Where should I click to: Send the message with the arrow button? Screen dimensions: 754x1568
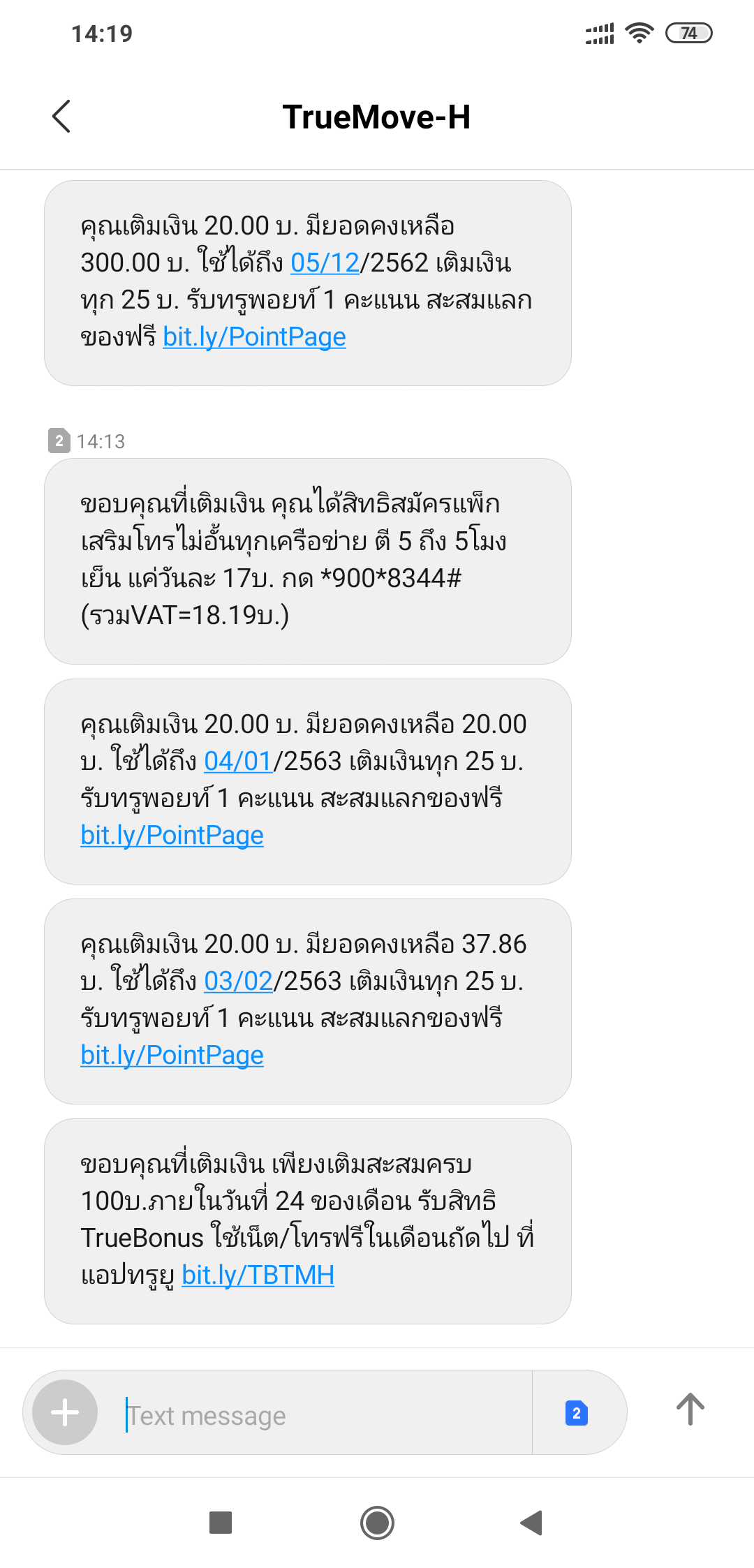tap(690, 1410)
